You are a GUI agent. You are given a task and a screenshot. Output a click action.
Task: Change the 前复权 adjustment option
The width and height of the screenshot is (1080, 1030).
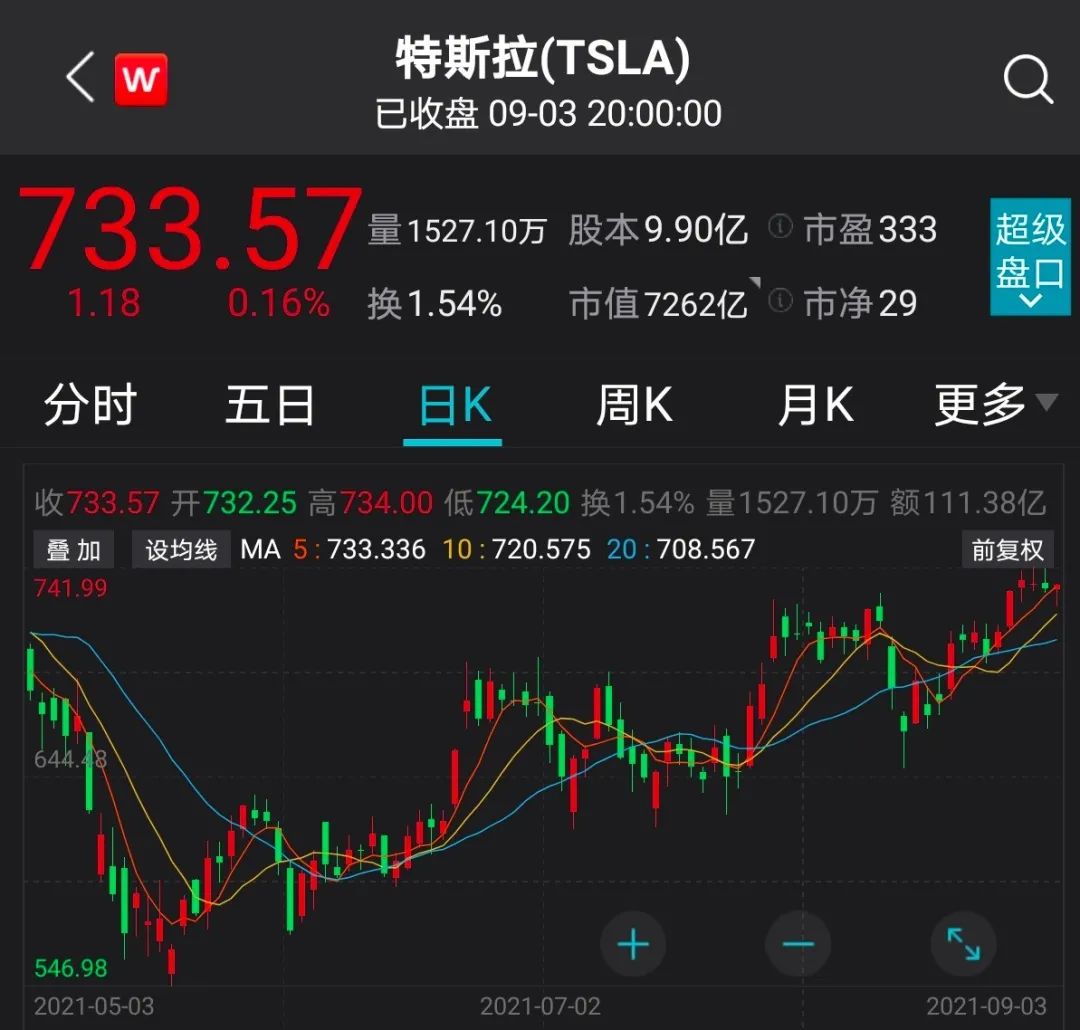[1007, 550]
